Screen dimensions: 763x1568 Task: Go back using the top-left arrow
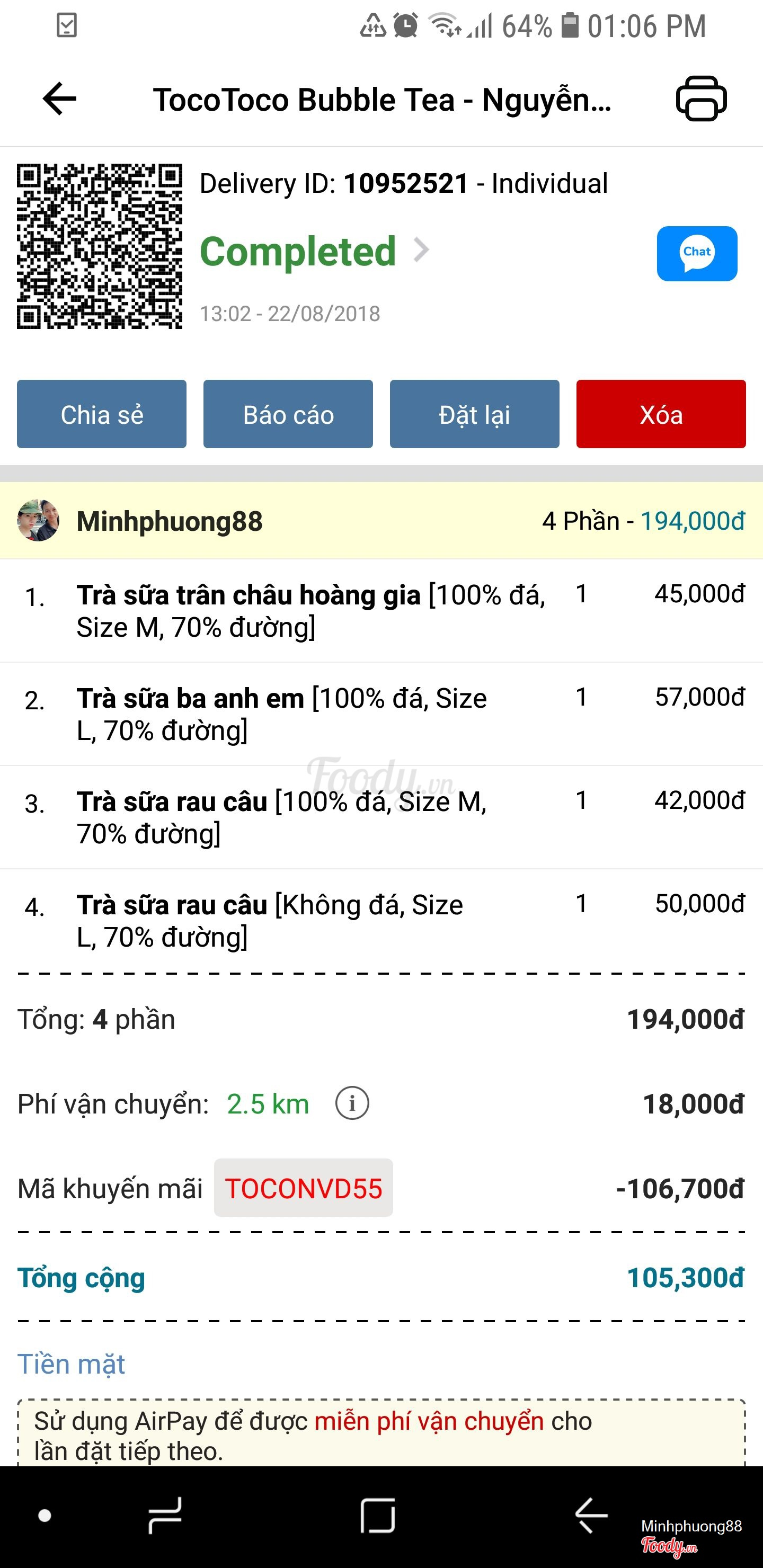tap(59, 99)
